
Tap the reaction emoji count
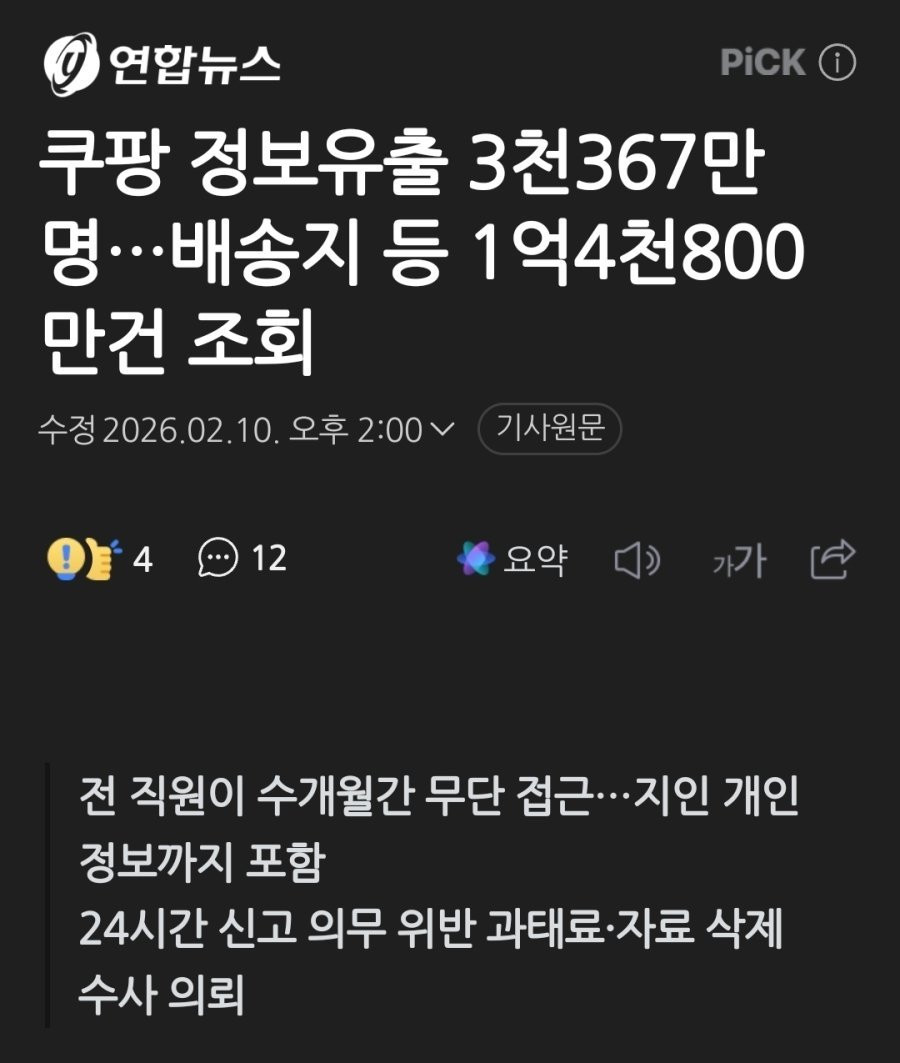[100, 559]
